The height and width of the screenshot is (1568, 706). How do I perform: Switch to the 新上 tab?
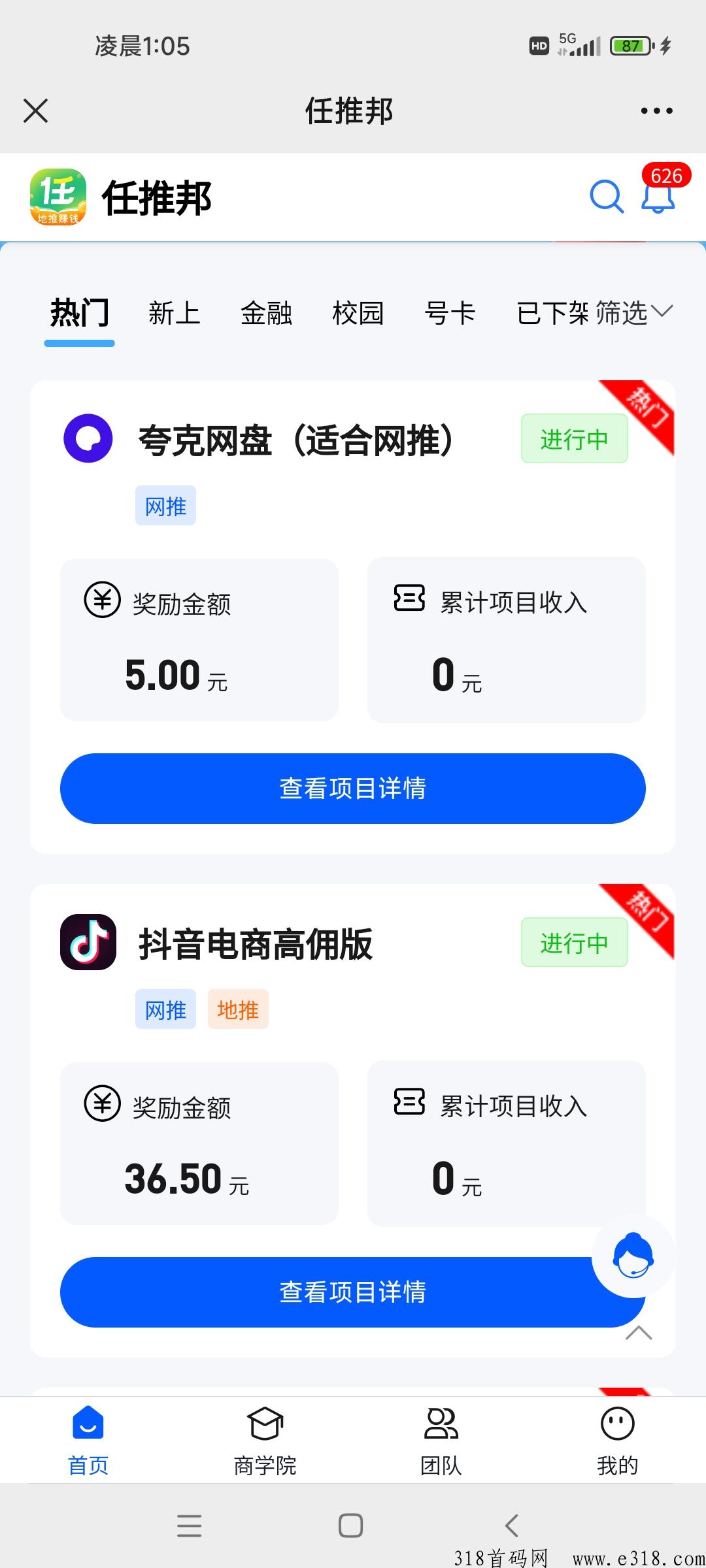174,313
